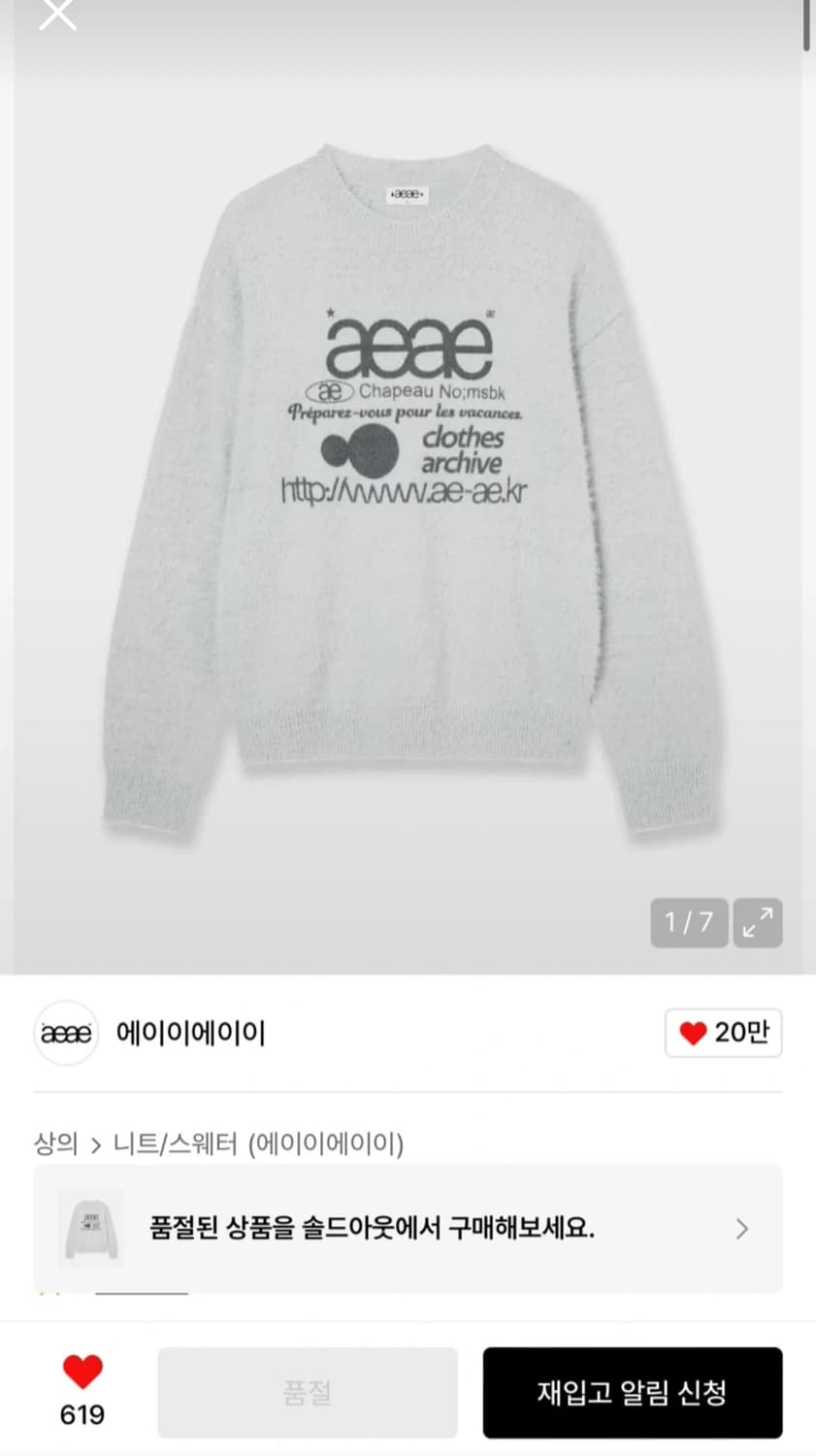
Task: Toggle the brand like showing 20만
Action: [x=723, y=1033]
